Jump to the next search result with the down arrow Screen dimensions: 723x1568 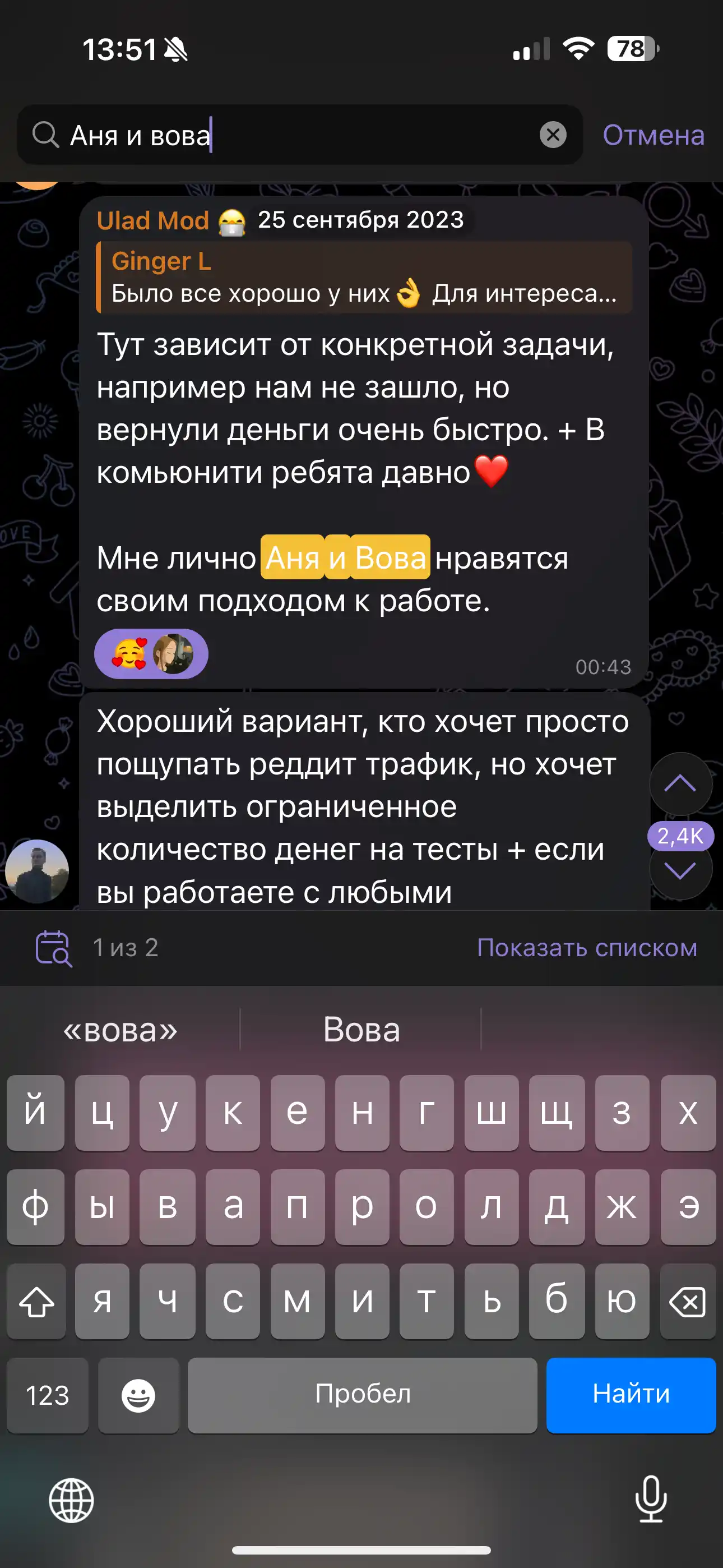coord(680,870)
